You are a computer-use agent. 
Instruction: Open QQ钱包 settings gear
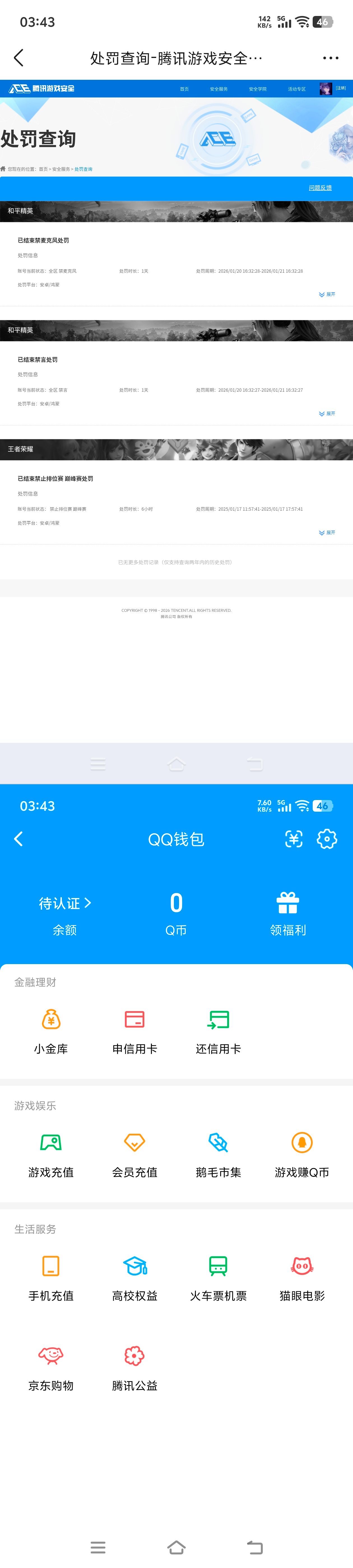click(327, 839)
